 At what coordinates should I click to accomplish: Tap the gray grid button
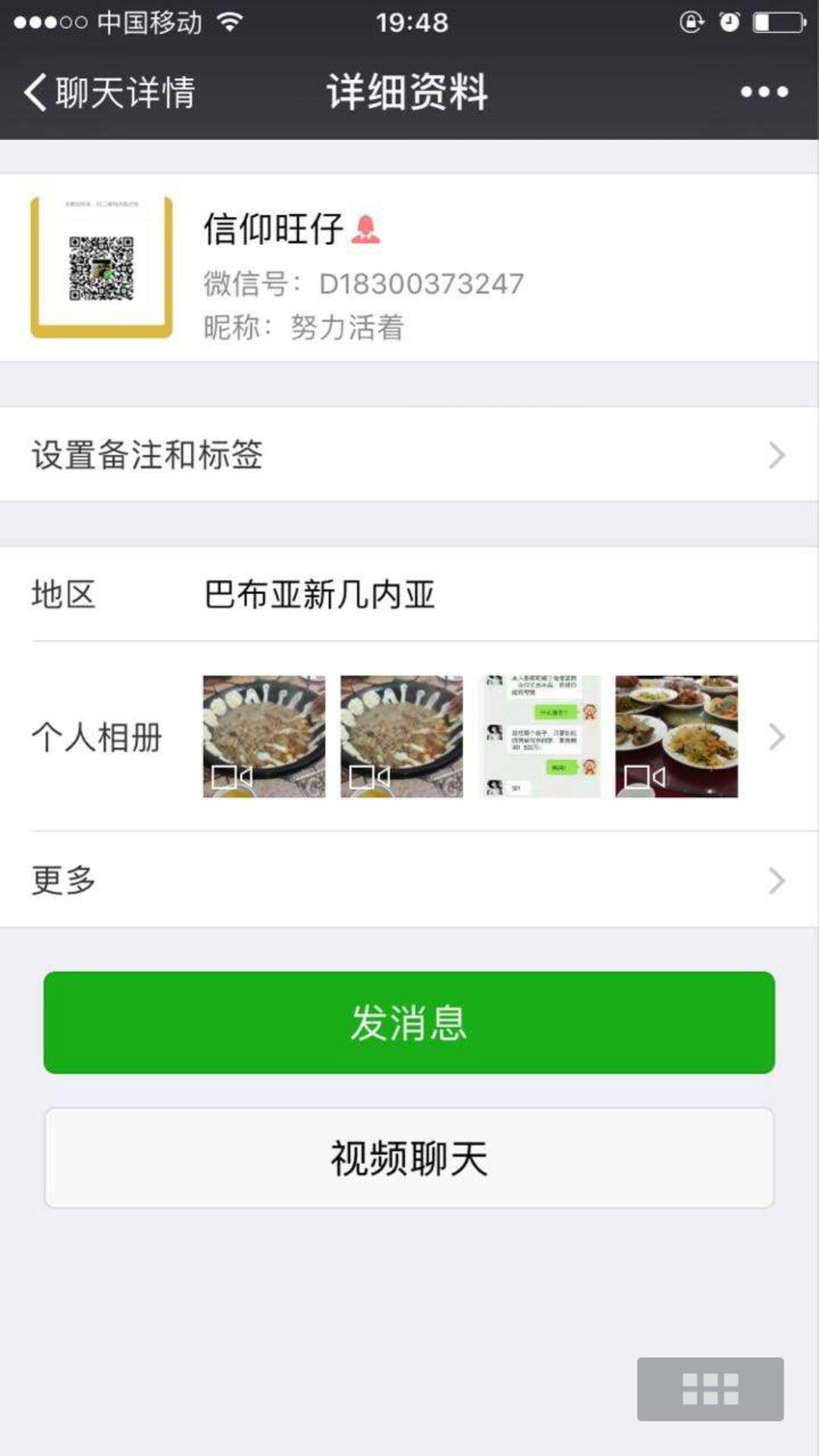[x=710, y=1389]
